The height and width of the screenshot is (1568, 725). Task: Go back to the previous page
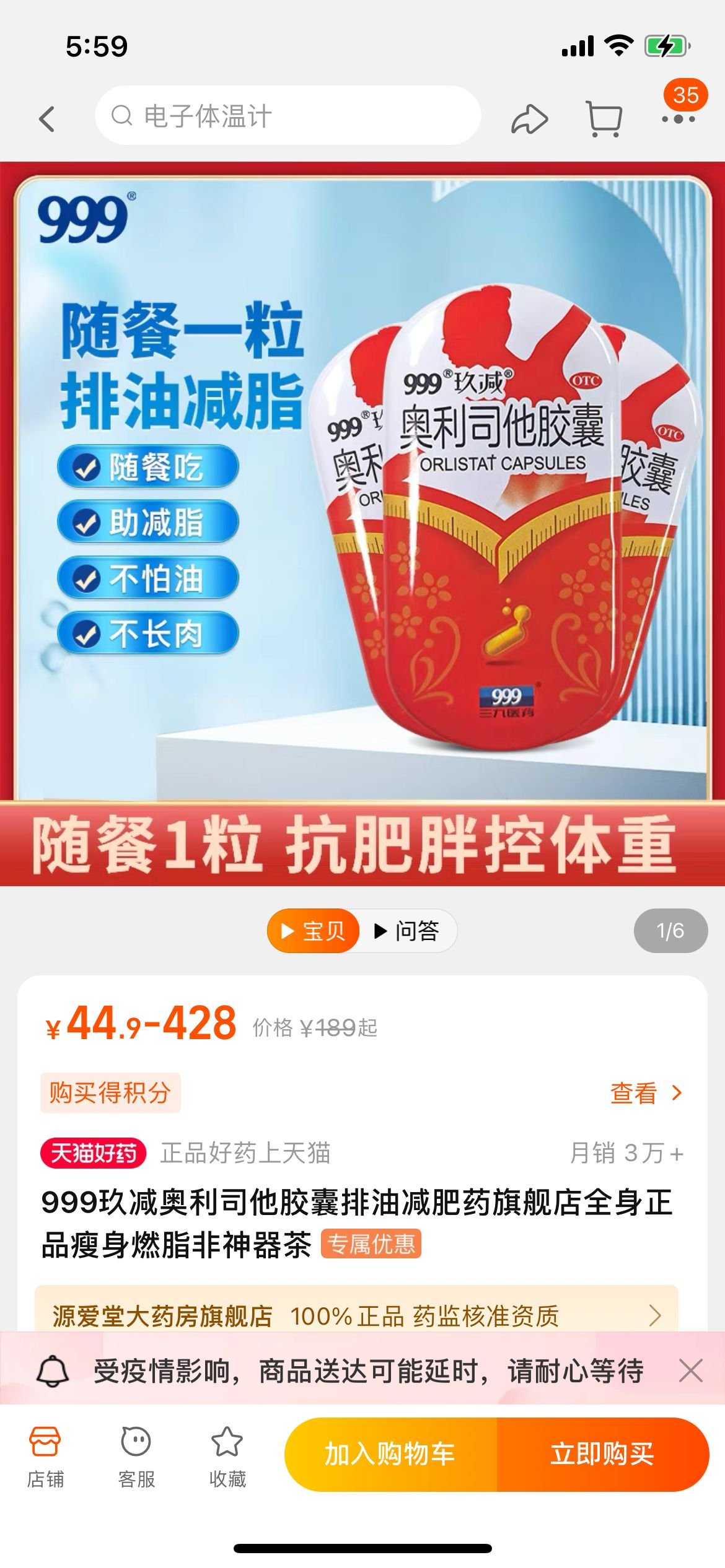pos(47,118)
